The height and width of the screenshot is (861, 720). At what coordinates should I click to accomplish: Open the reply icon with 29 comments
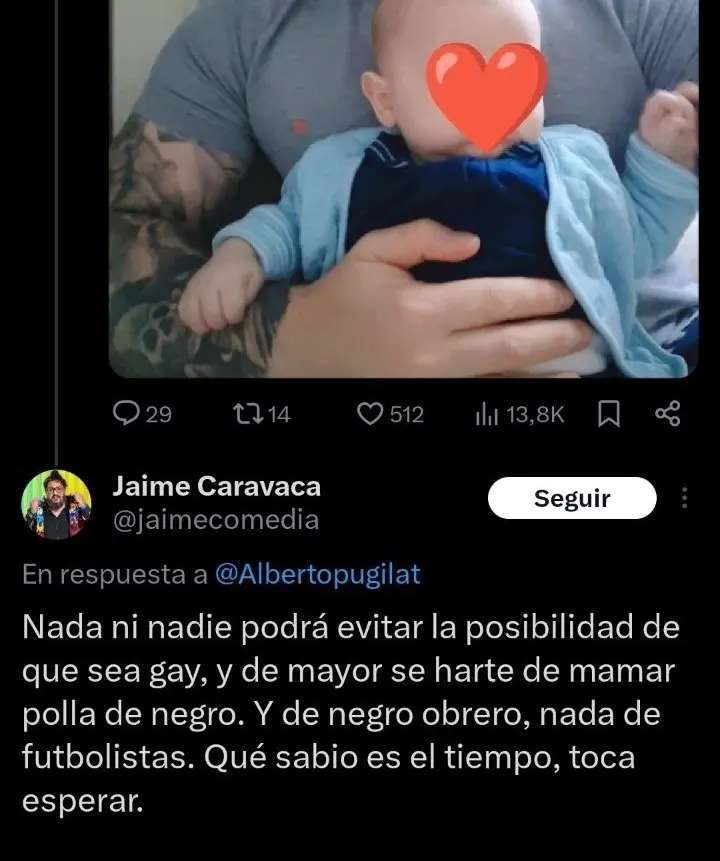126,413
